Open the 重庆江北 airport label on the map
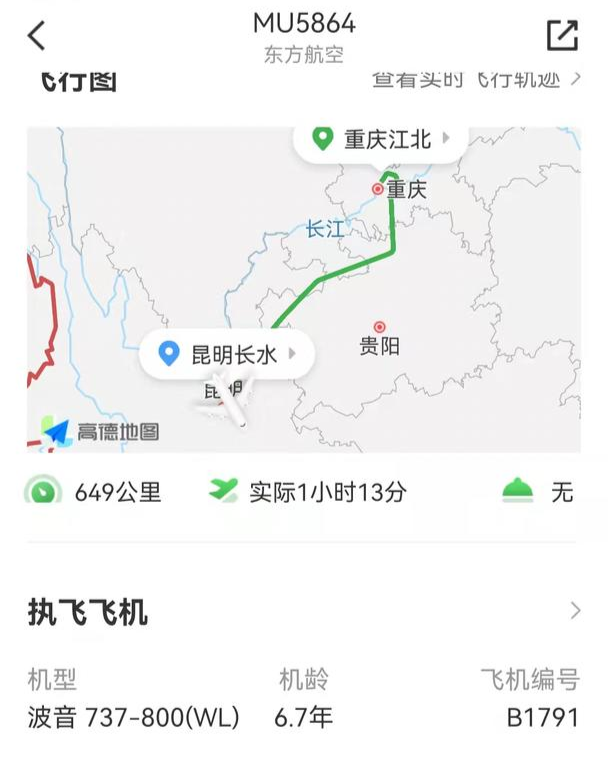This screenshot has width=608, height=775. [x=381, y=139]
